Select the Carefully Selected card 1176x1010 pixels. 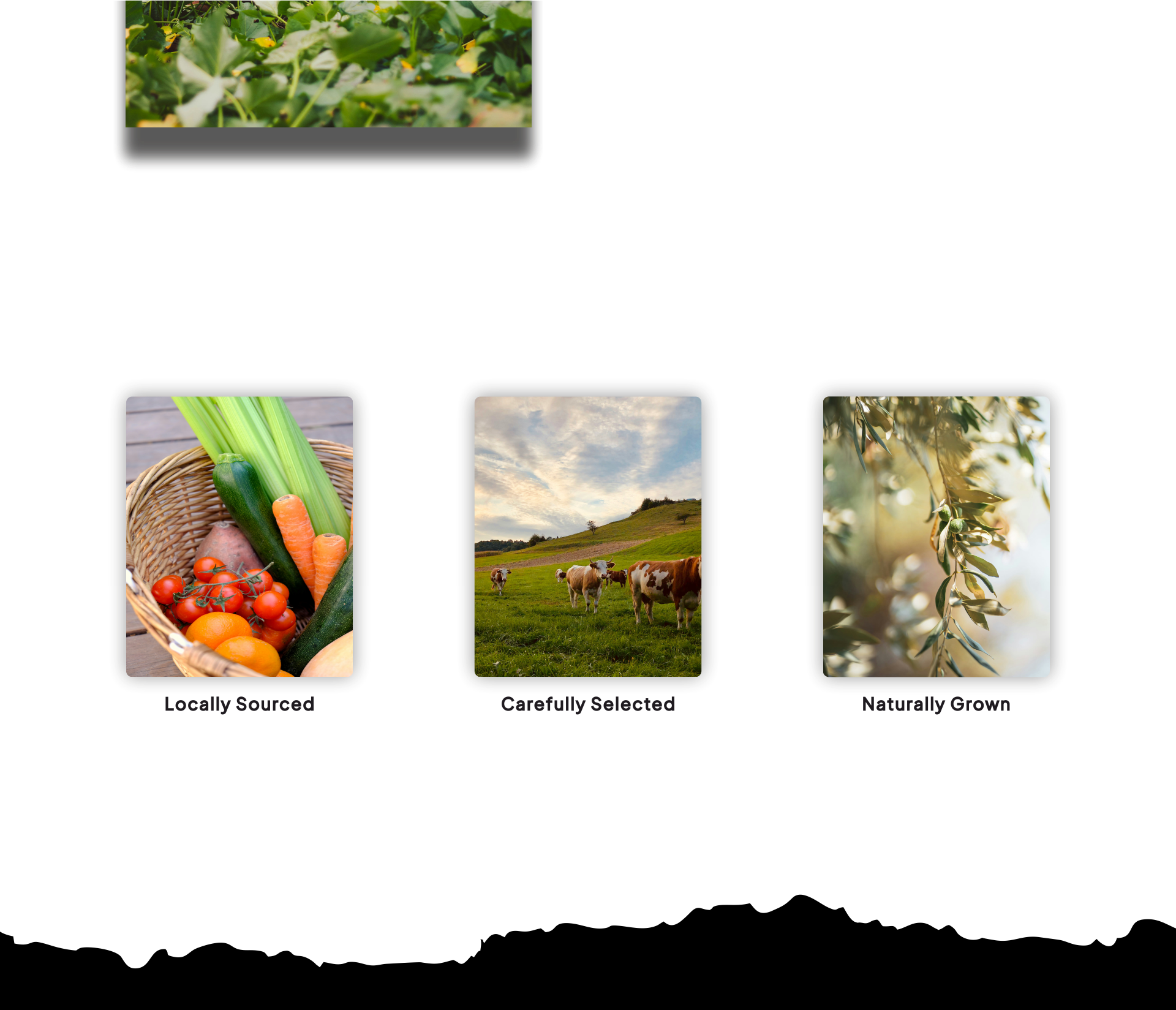coord(587,537)
